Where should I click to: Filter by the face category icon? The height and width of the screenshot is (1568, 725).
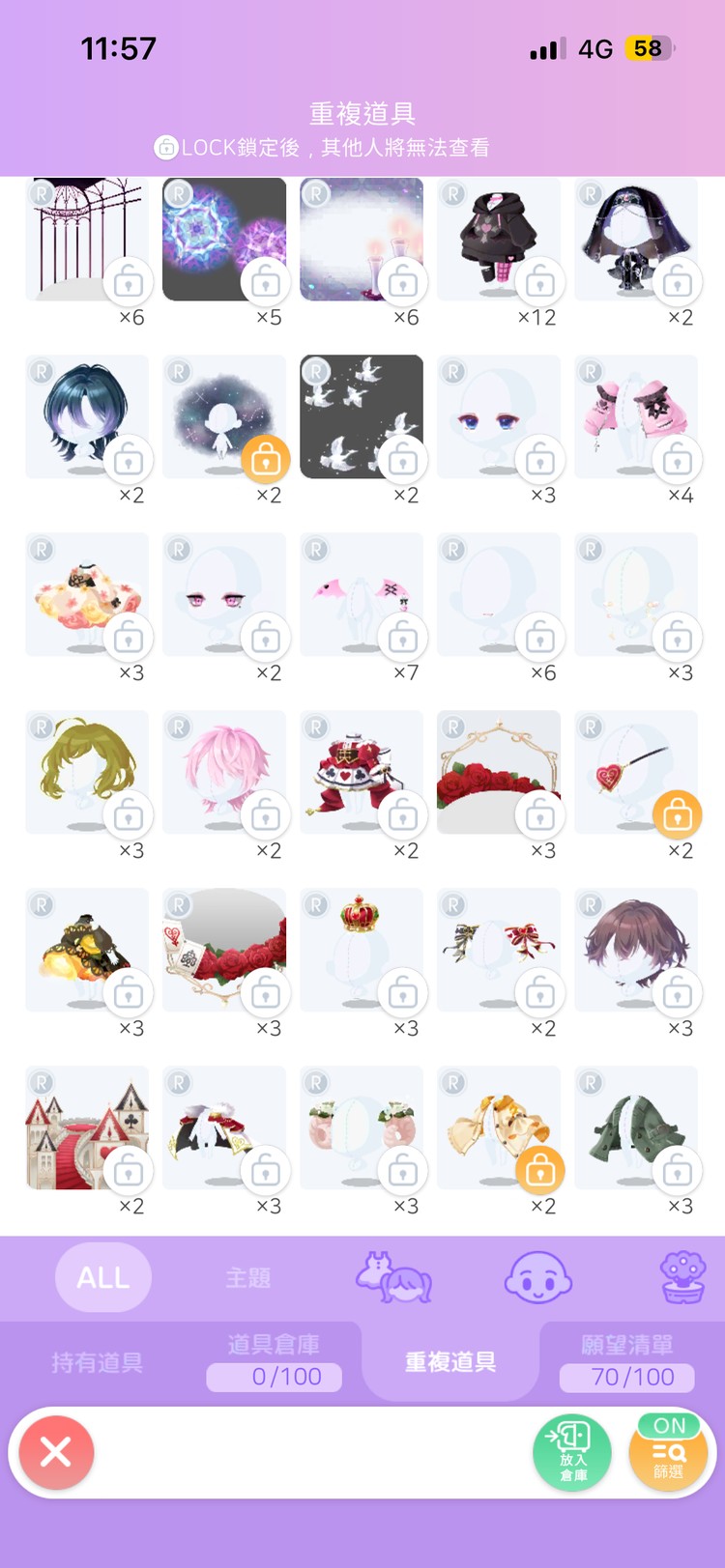coord(538,1277)
